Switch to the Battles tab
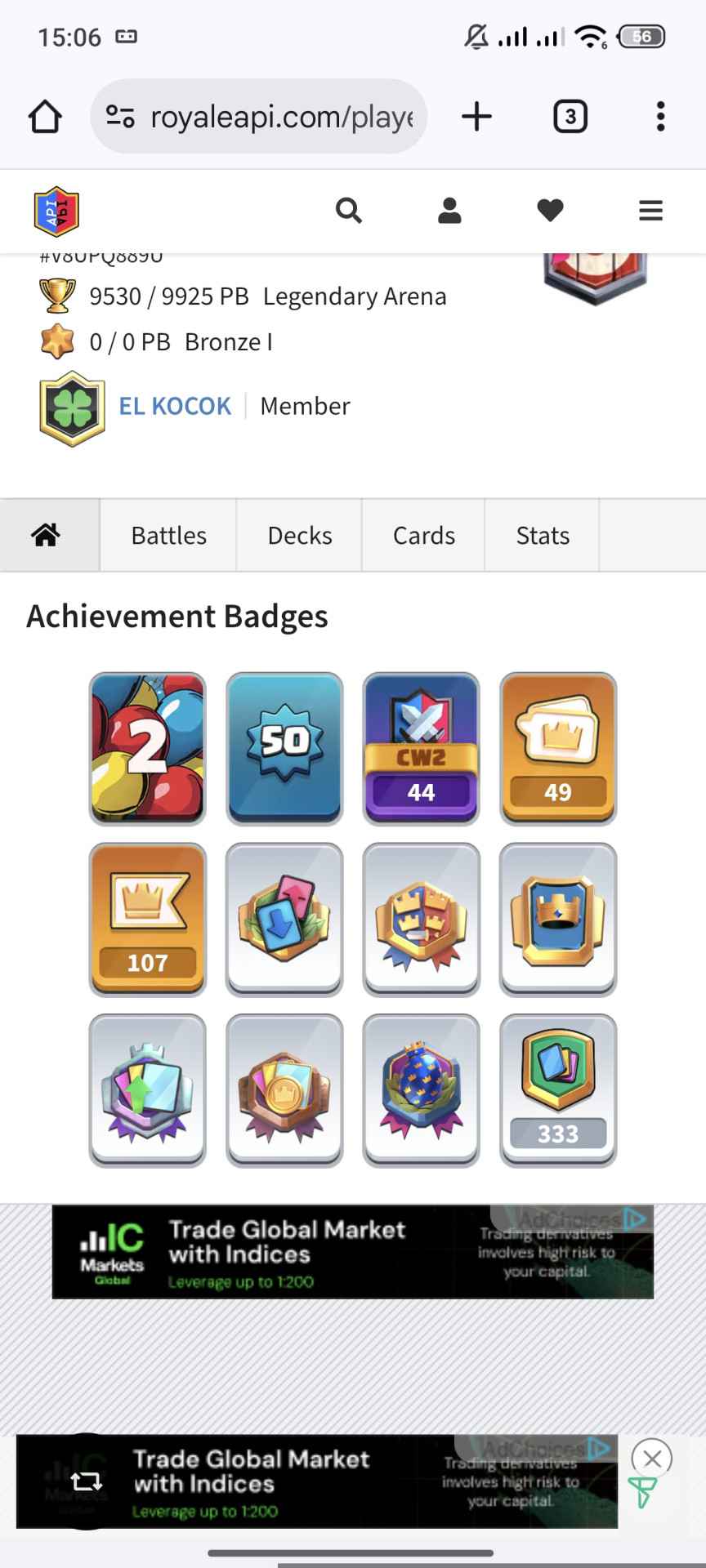The height and width of the screenshot is (1568, 706). (x=168, y=535)
